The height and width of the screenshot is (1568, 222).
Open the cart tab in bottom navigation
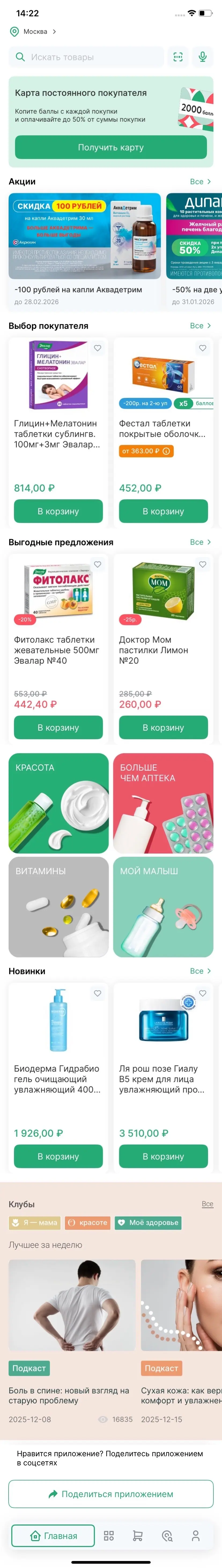(x=138, y=1536)
